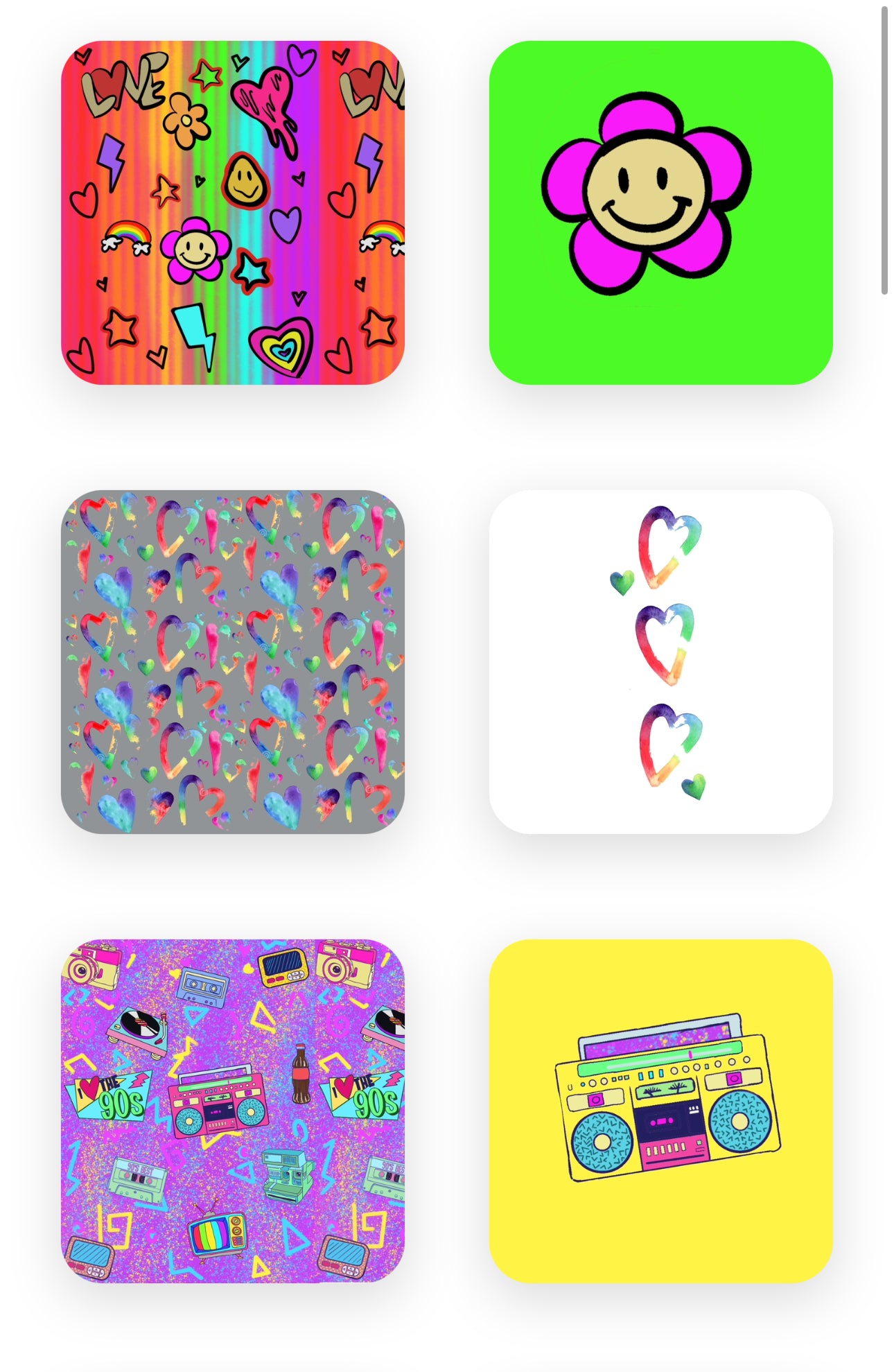Open the purple 90s retro pattern tile

[233, 1111]
